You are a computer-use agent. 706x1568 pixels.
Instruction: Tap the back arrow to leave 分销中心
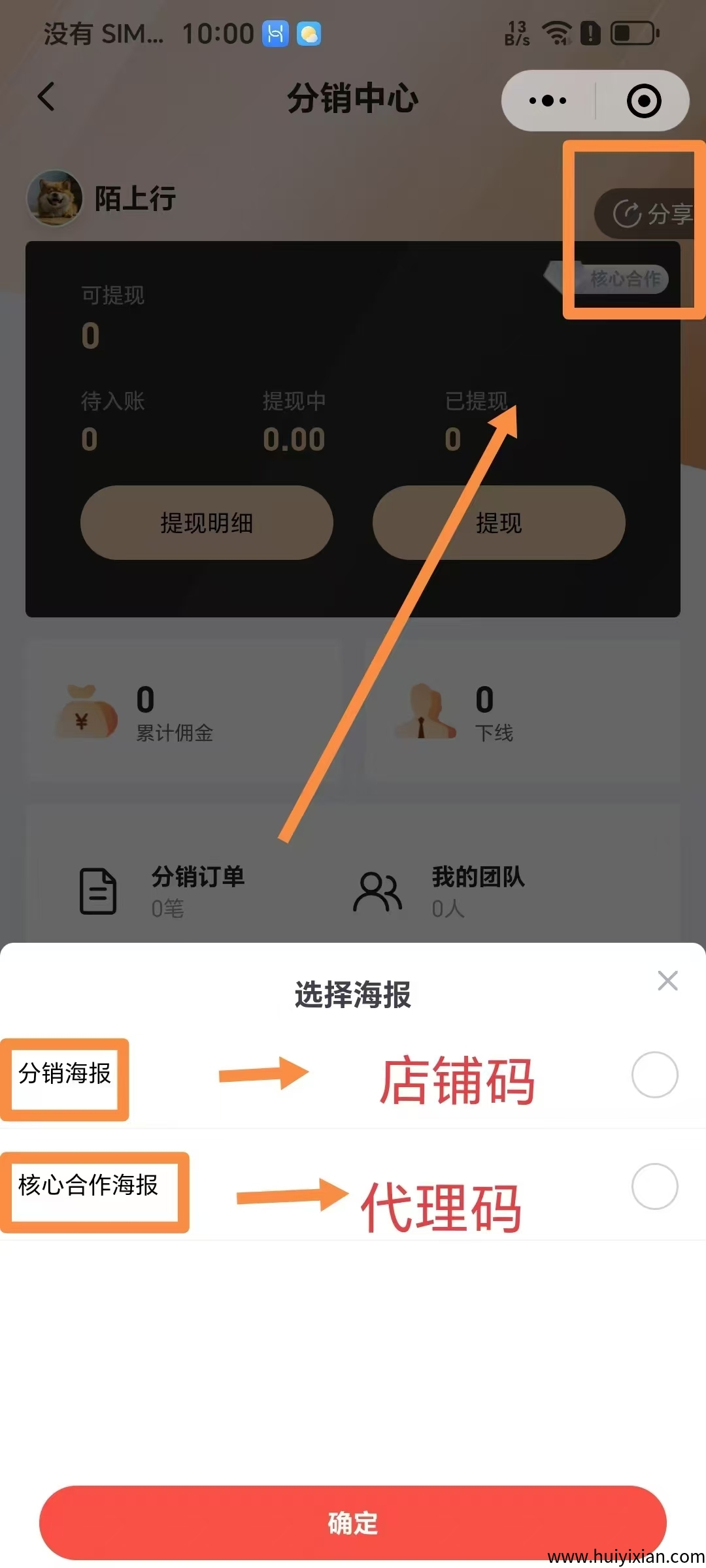[44, 97]
